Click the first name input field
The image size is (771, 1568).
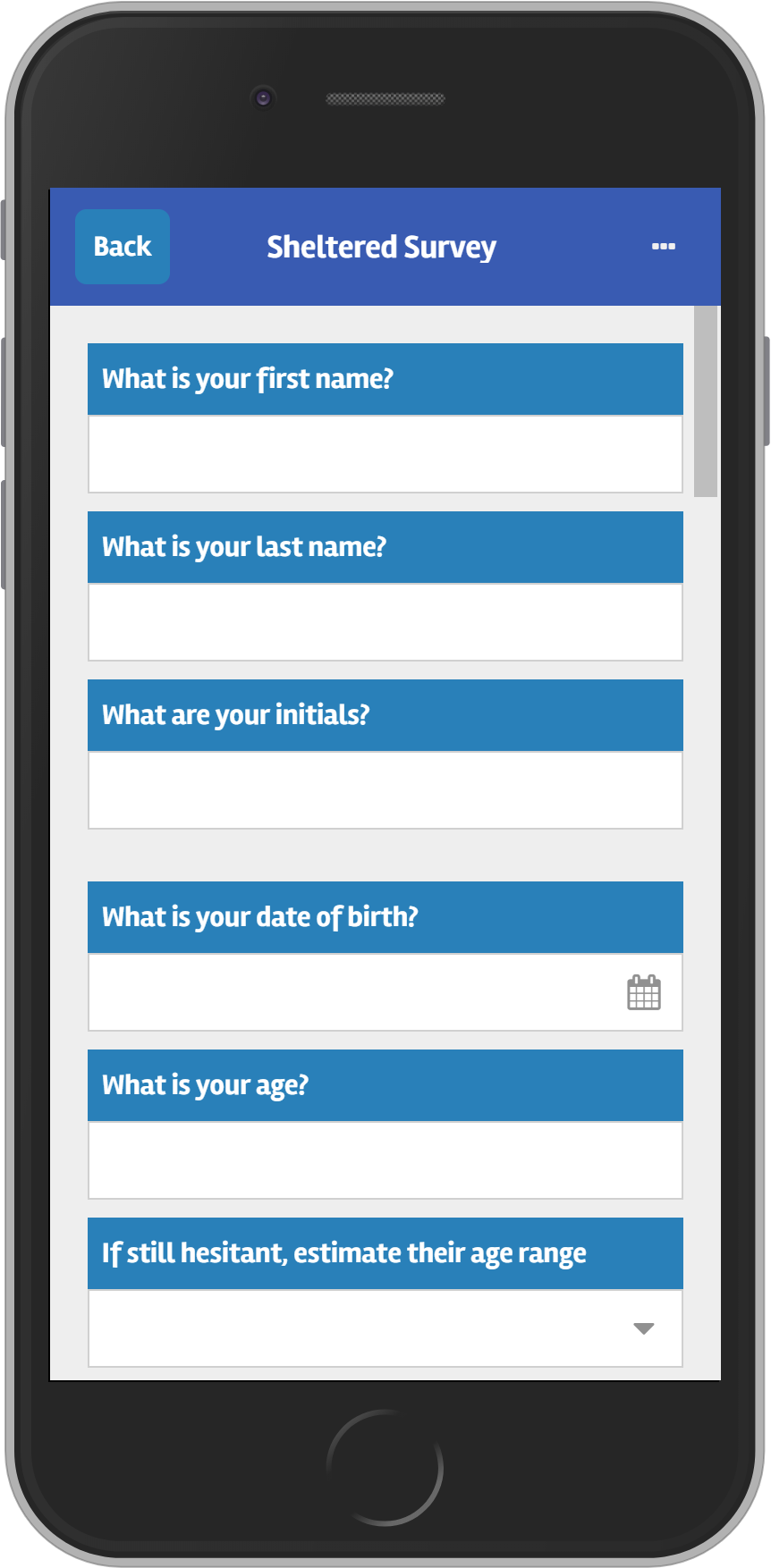pyautogui.click(x=385, y=453)
